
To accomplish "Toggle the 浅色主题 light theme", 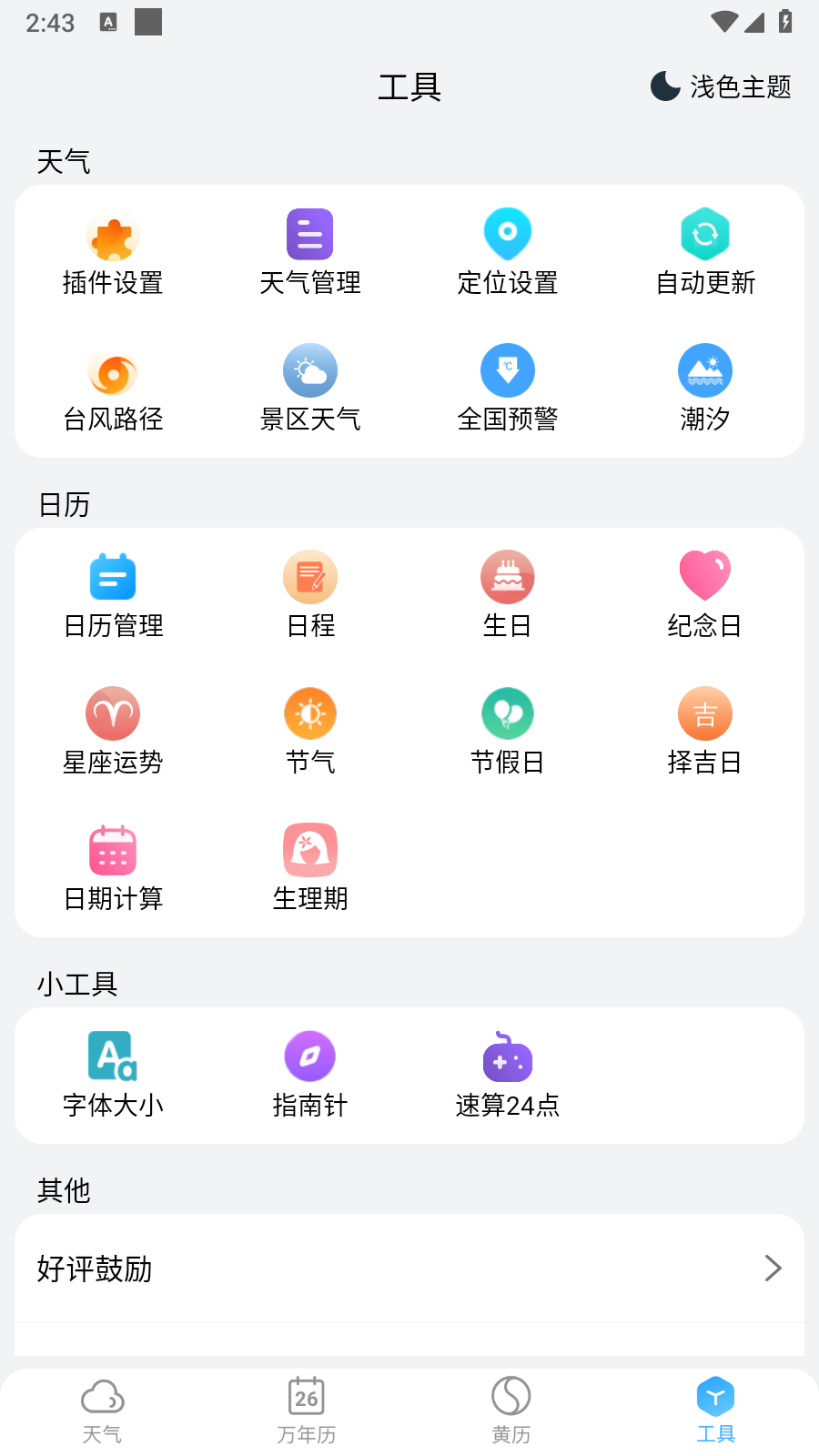I will tap(718, 87).
